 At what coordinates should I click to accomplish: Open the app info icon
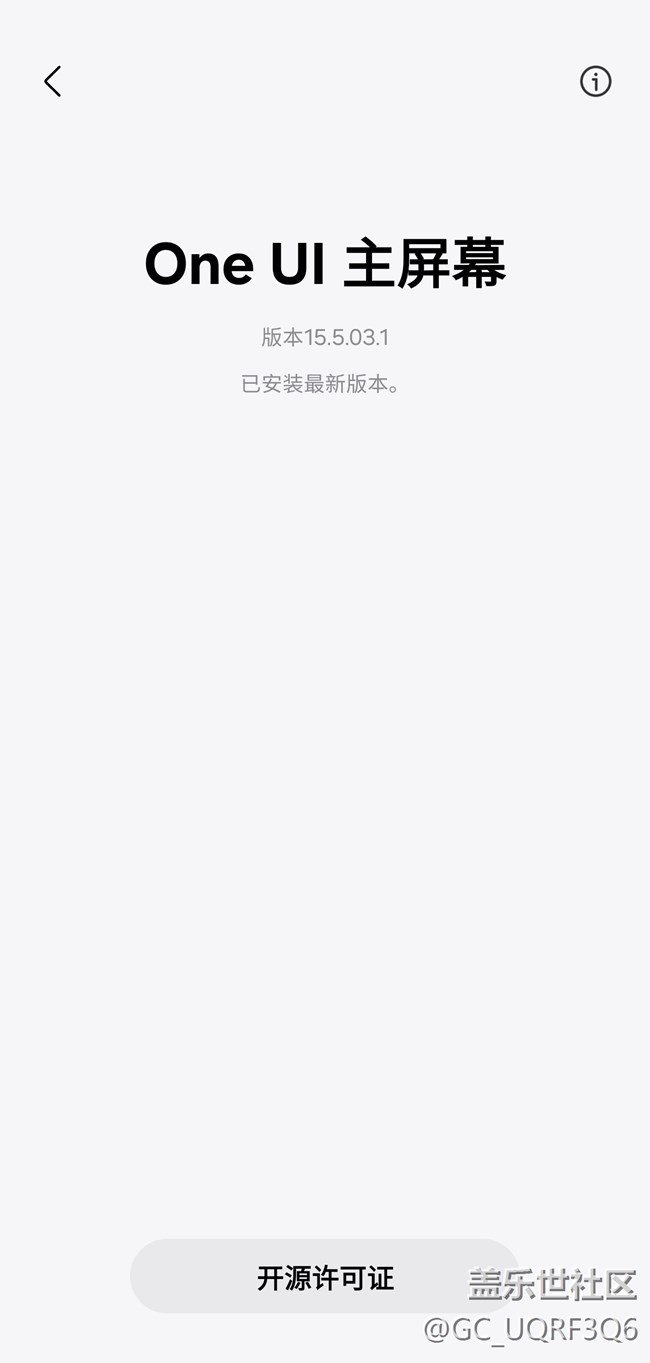(596, 81)
